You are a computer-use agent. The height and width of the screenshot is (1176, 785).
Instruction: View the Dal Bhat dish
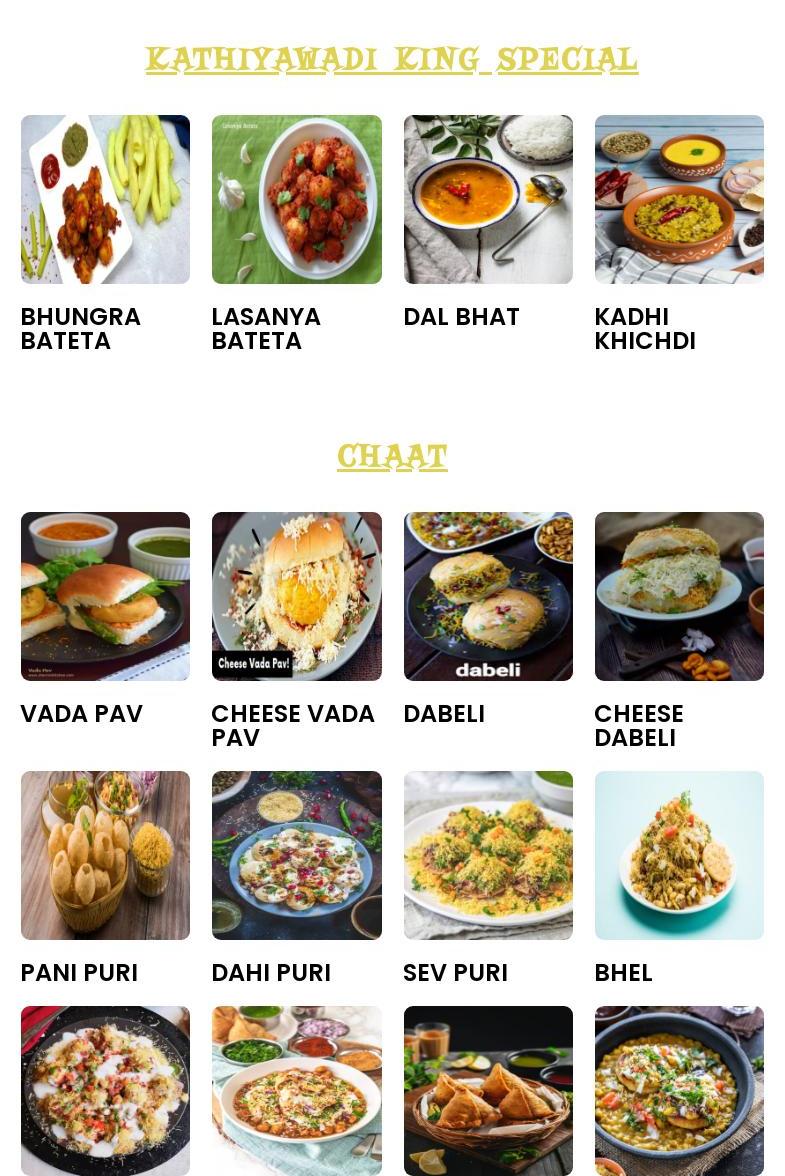[488, 200]
